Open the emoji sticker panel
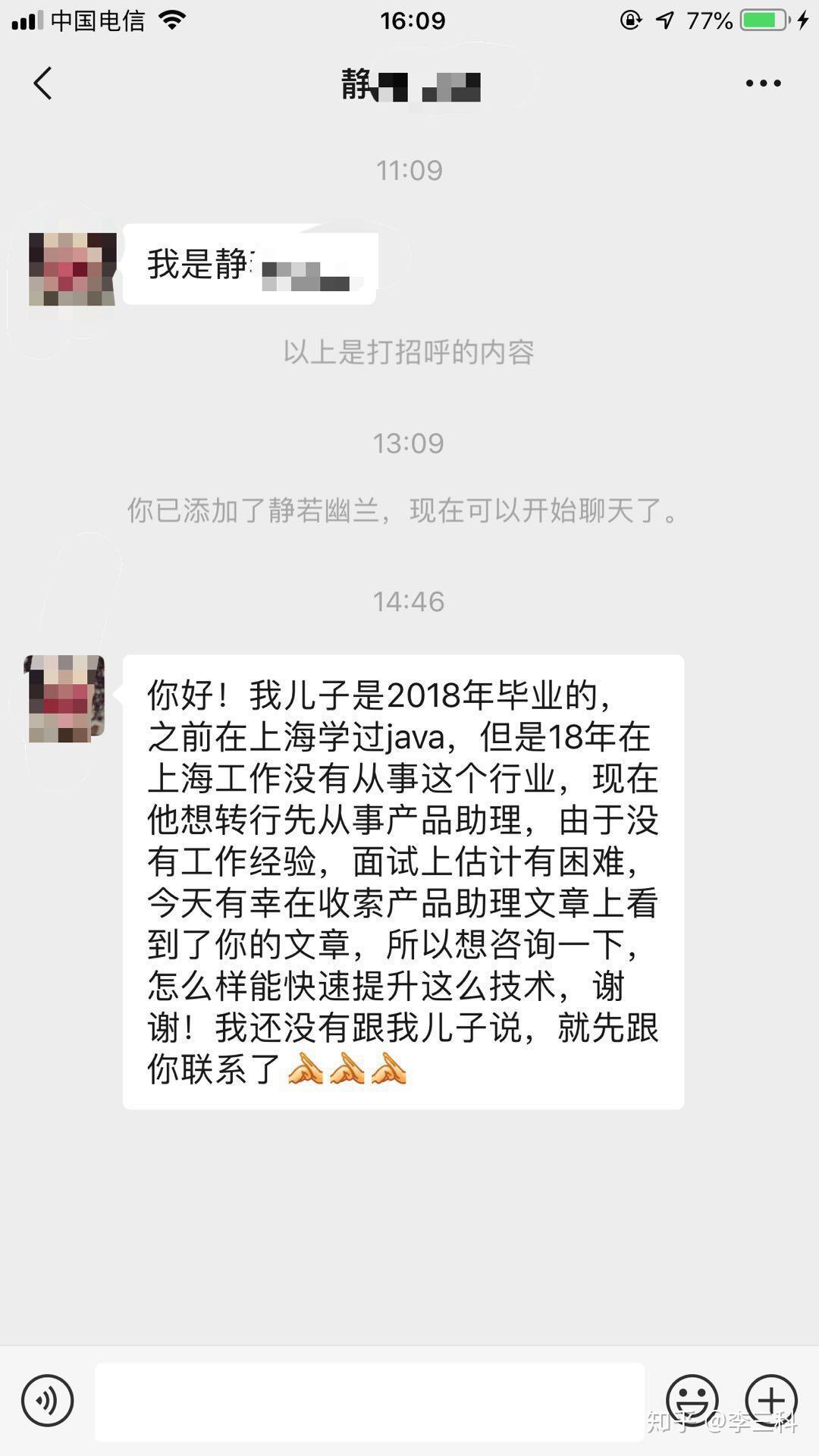This screenshot has width=819, height=1456. click(x=692, y=1401)
